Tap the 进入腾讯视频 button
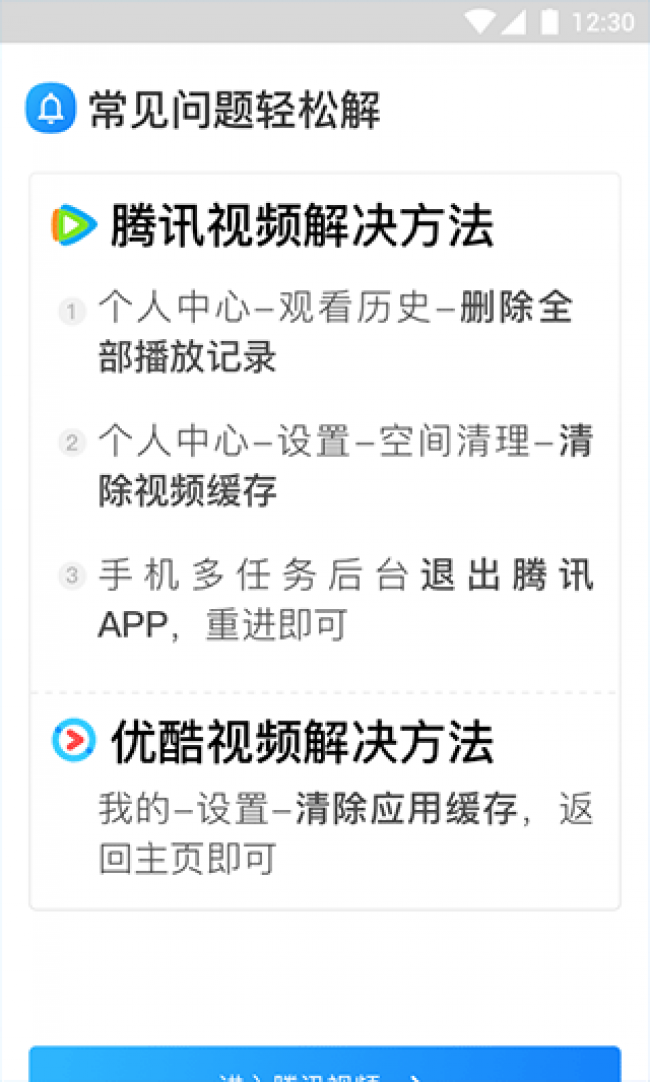This screenshot has width=650, height=1082. (324, 1066)
